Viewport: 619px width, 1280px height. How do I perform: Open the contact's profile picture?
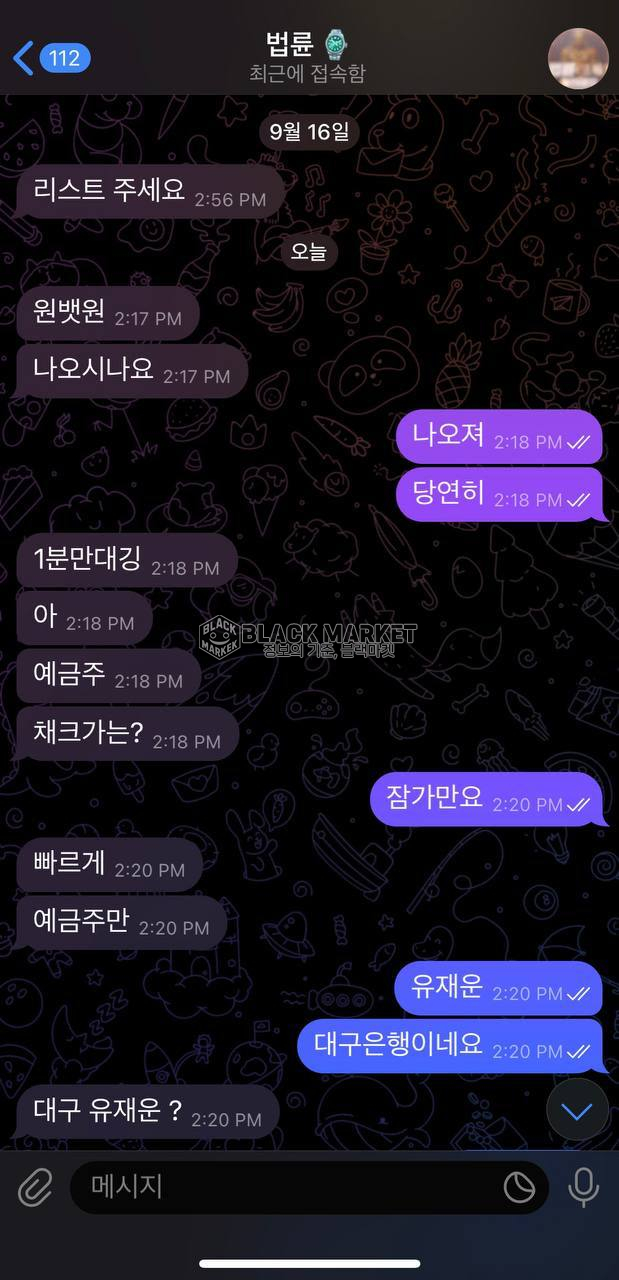point(578,58)
